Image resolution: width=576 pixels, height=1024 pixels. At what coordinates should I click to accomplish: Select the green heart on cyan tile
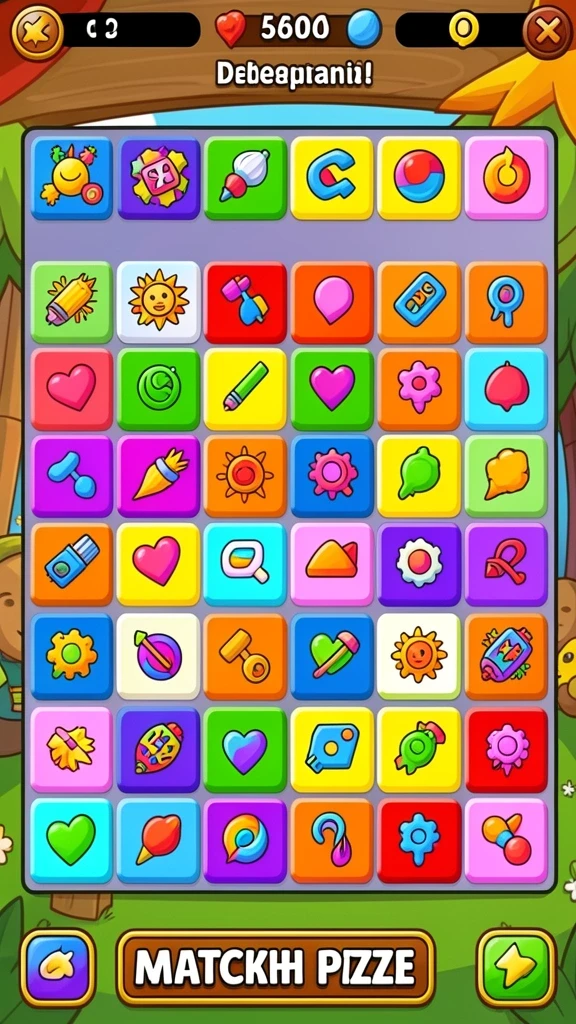coord(71,840)
